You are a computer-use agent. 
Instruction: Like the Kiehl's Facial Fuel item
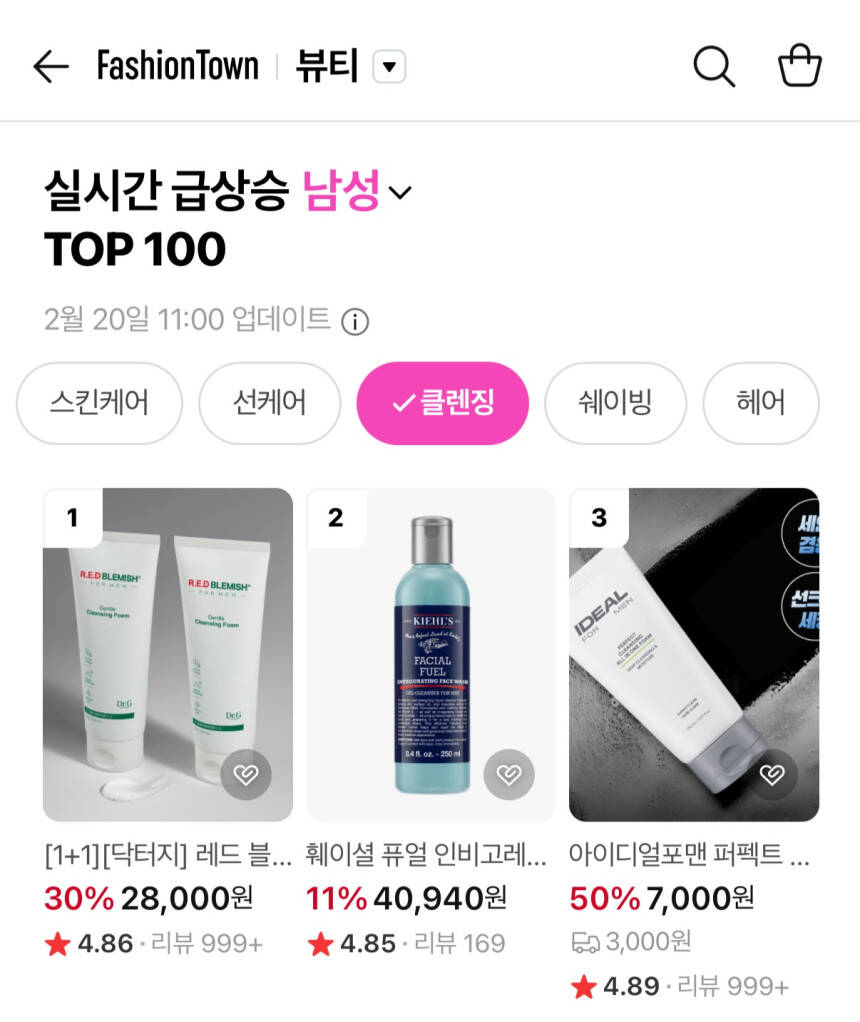(509, 774)
